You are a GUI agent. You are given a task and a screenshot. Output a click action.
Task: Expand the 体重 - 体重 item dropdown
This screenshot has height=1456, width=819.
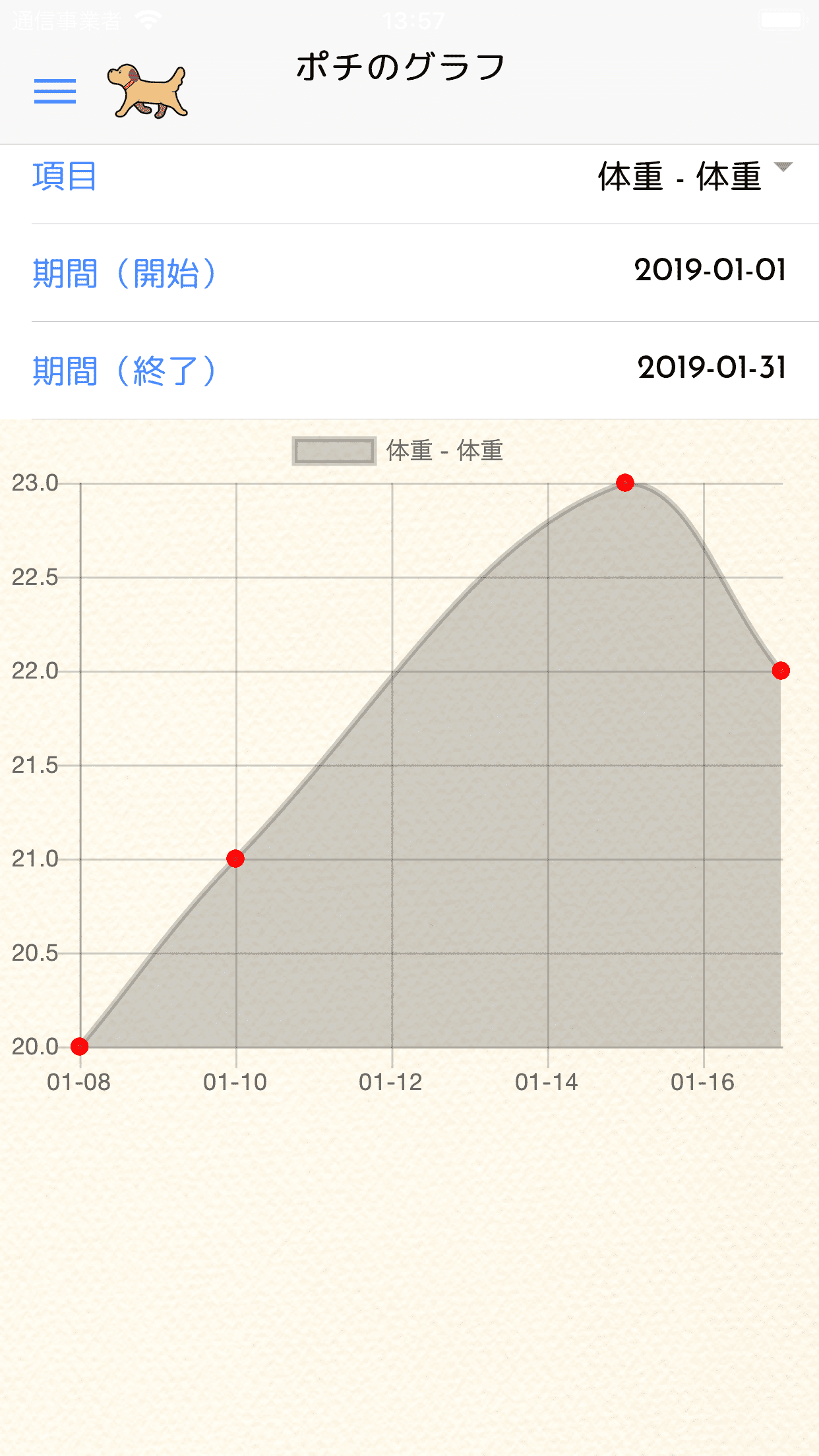694,176
